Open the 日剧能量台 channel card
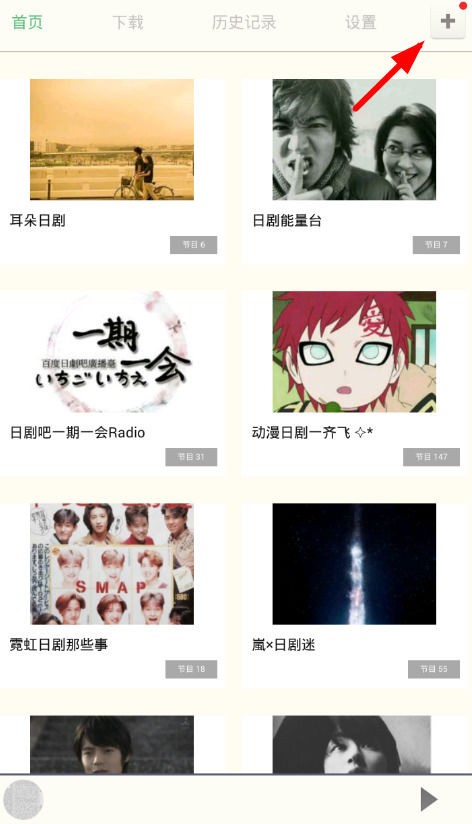472x824 pixels. tap(354, 171)
